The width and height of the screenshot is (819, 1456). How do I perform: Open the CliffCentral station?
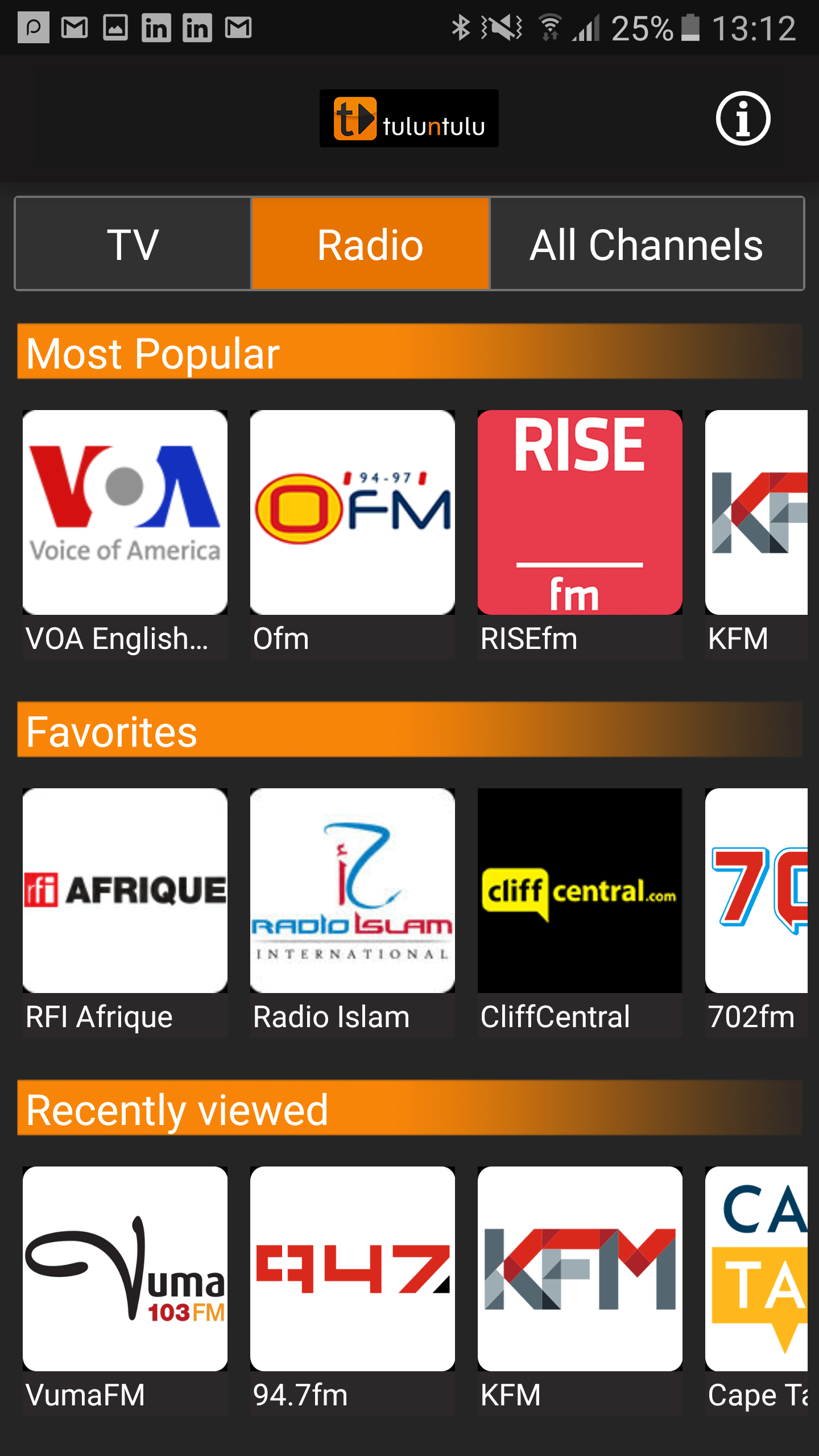580,913
